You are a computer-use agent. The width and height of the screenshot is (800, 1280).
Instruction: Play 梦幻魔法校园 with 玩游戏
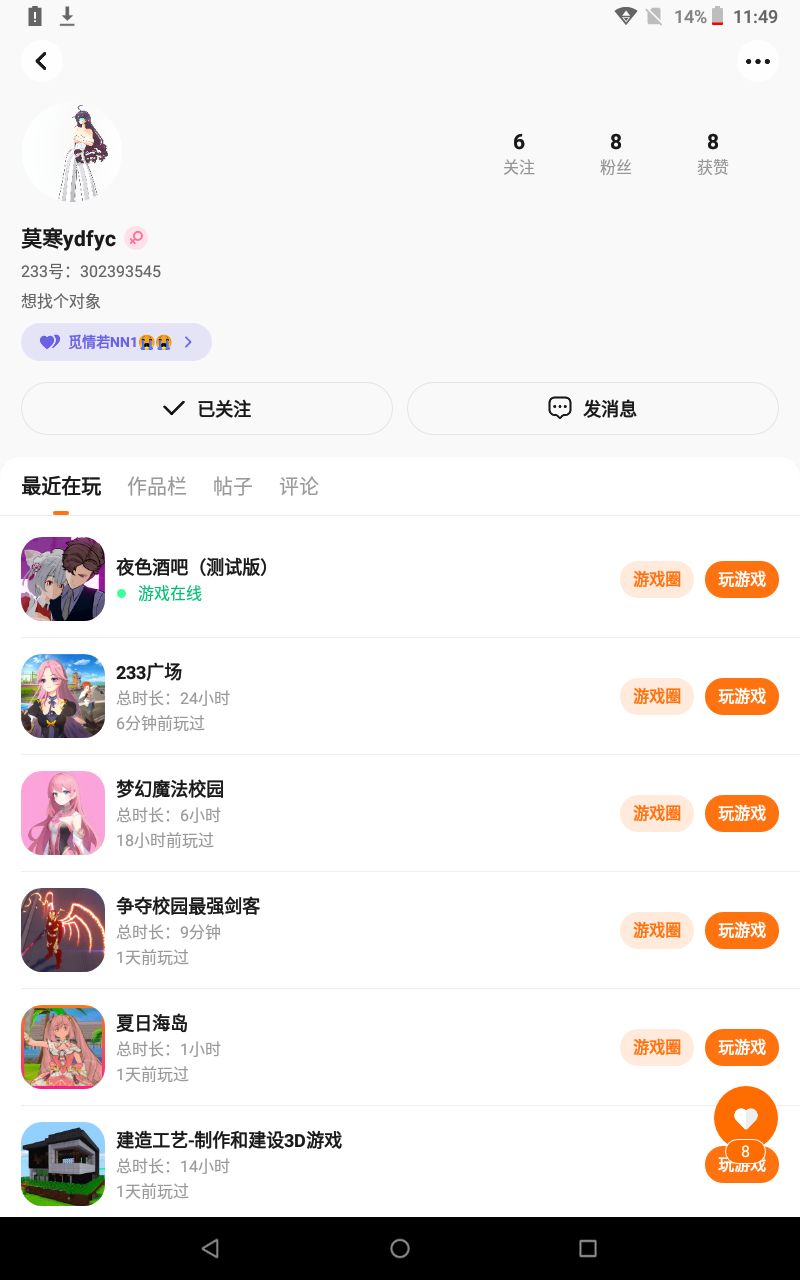click(741, 813)
